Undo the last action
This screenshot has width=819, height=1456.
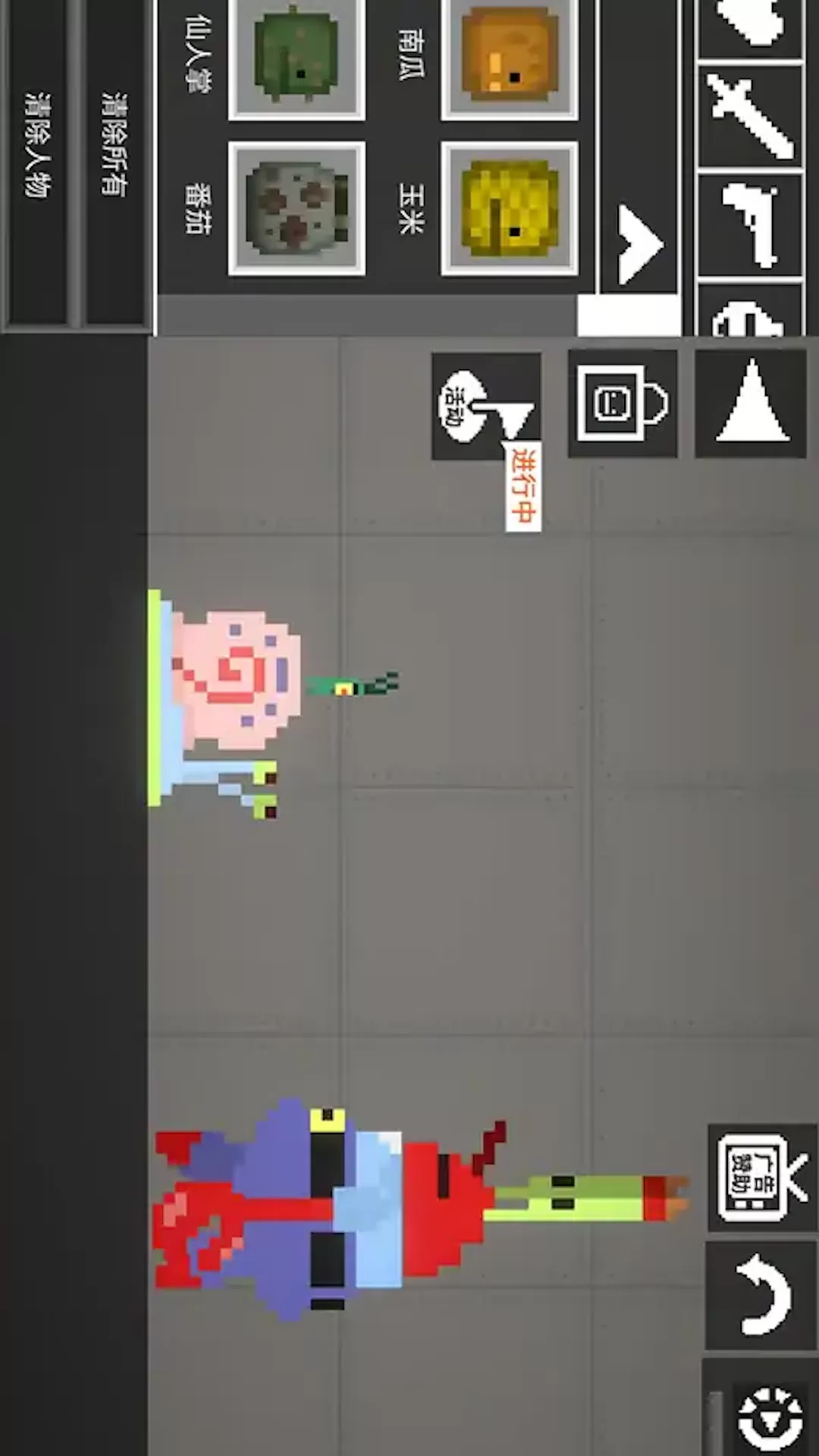[761, 1295]
